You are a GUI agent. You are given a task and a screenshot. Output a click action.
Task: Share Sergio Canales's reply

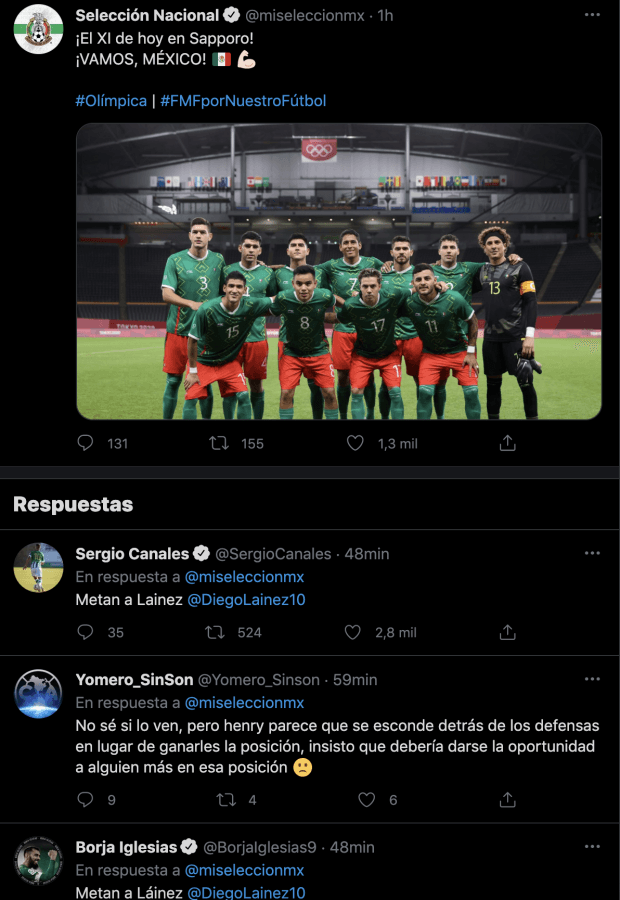pyautogui.click(x=507, y=632)
